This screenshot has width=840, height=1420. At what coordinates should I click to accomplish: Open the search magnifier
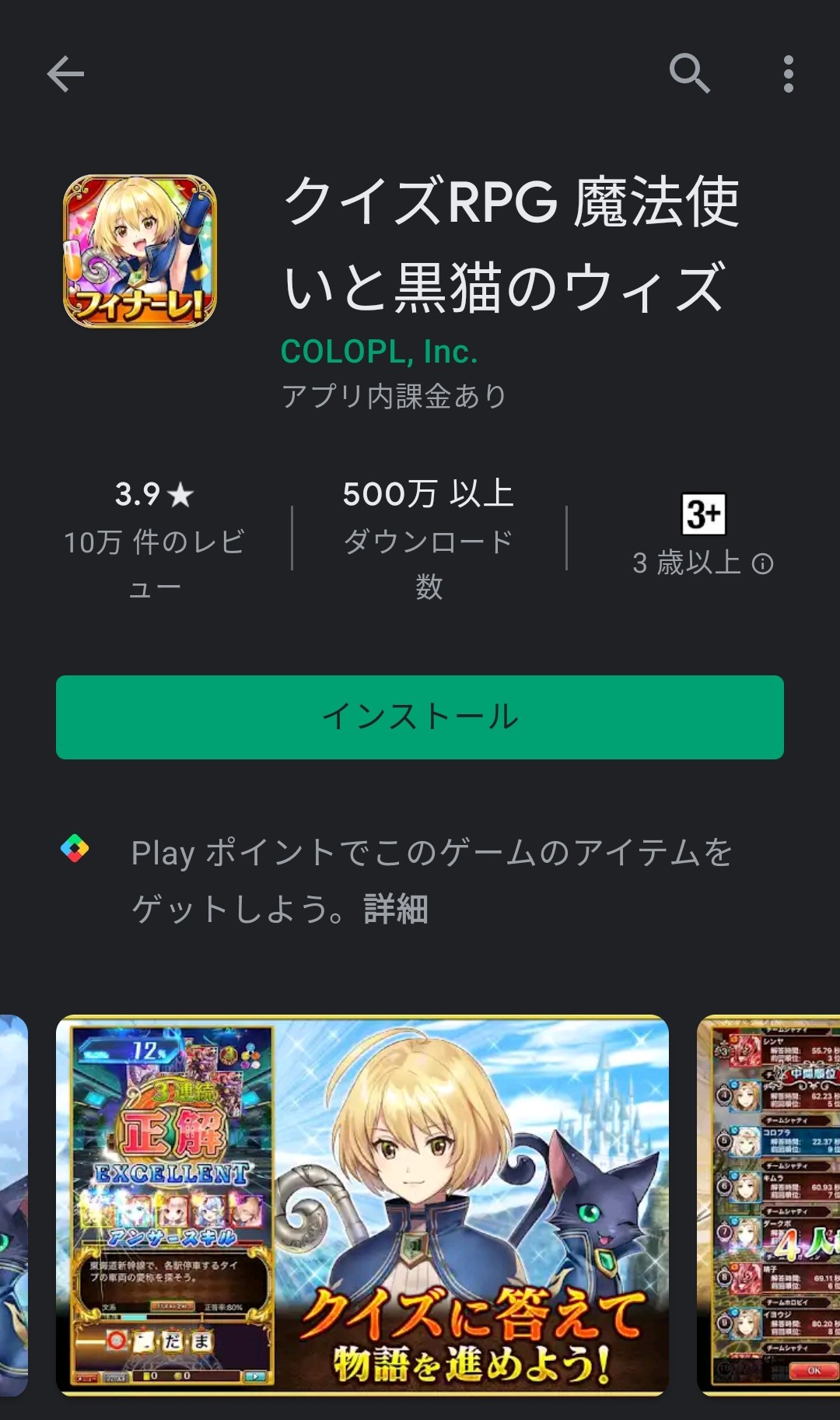click(x=690, y=74)
